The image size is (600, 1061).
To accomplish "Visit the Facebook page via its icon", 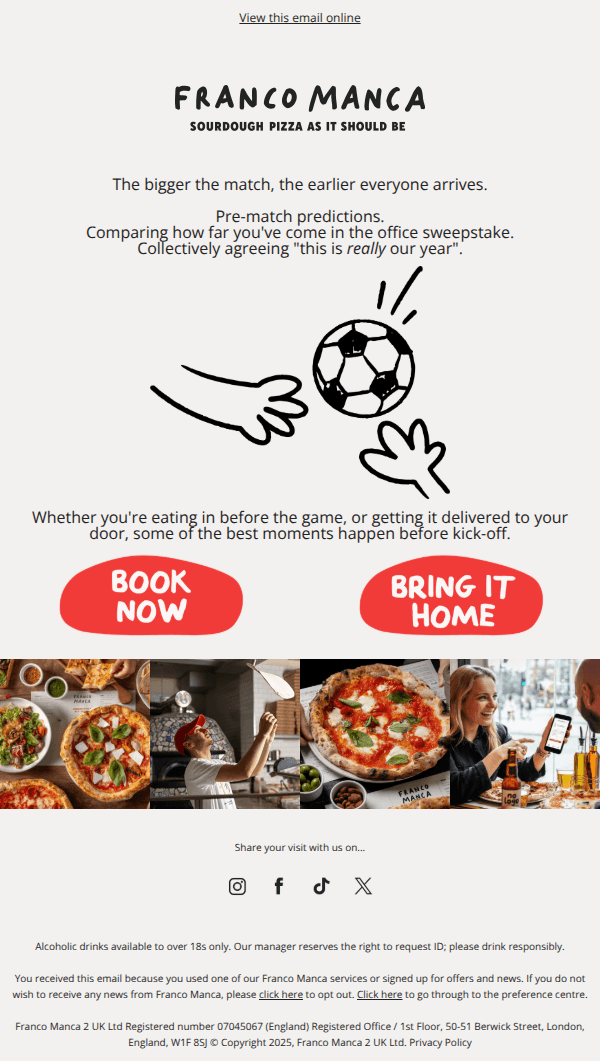I will point(279,886).
